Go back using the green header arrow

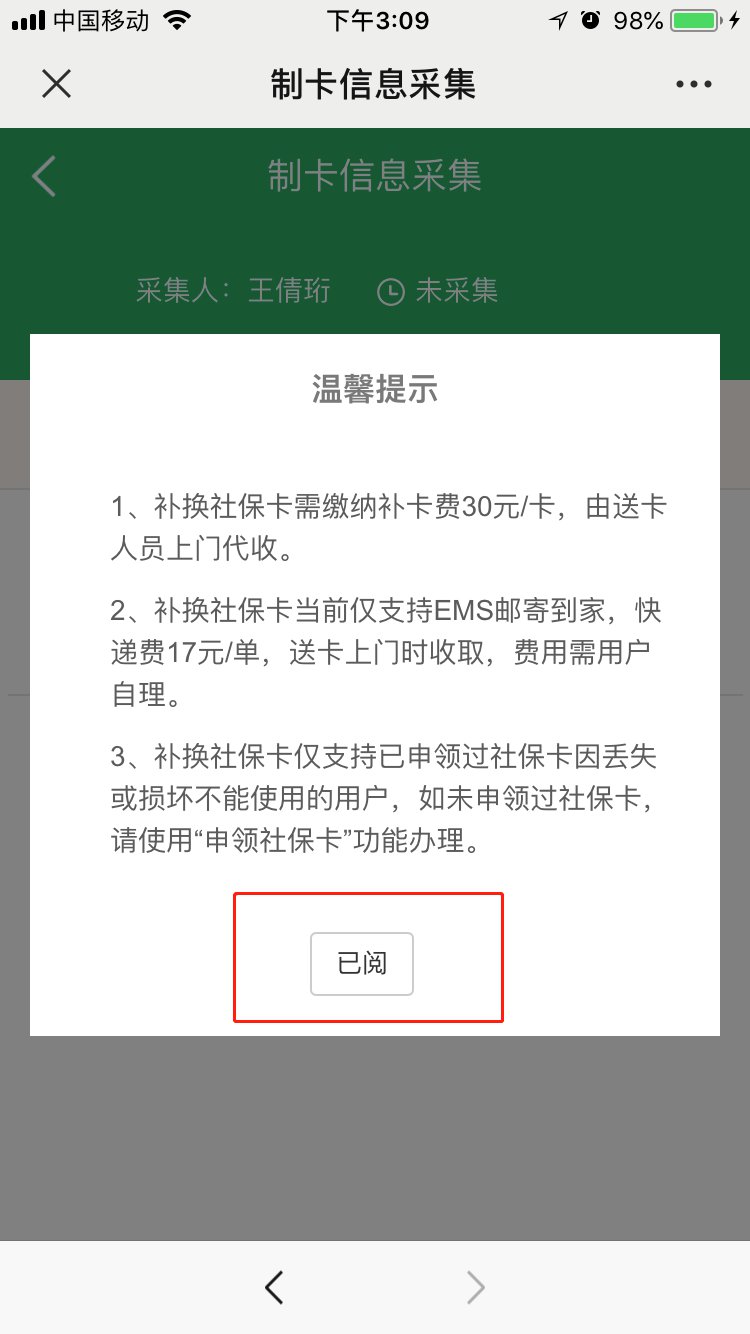(x=44, y=176)
